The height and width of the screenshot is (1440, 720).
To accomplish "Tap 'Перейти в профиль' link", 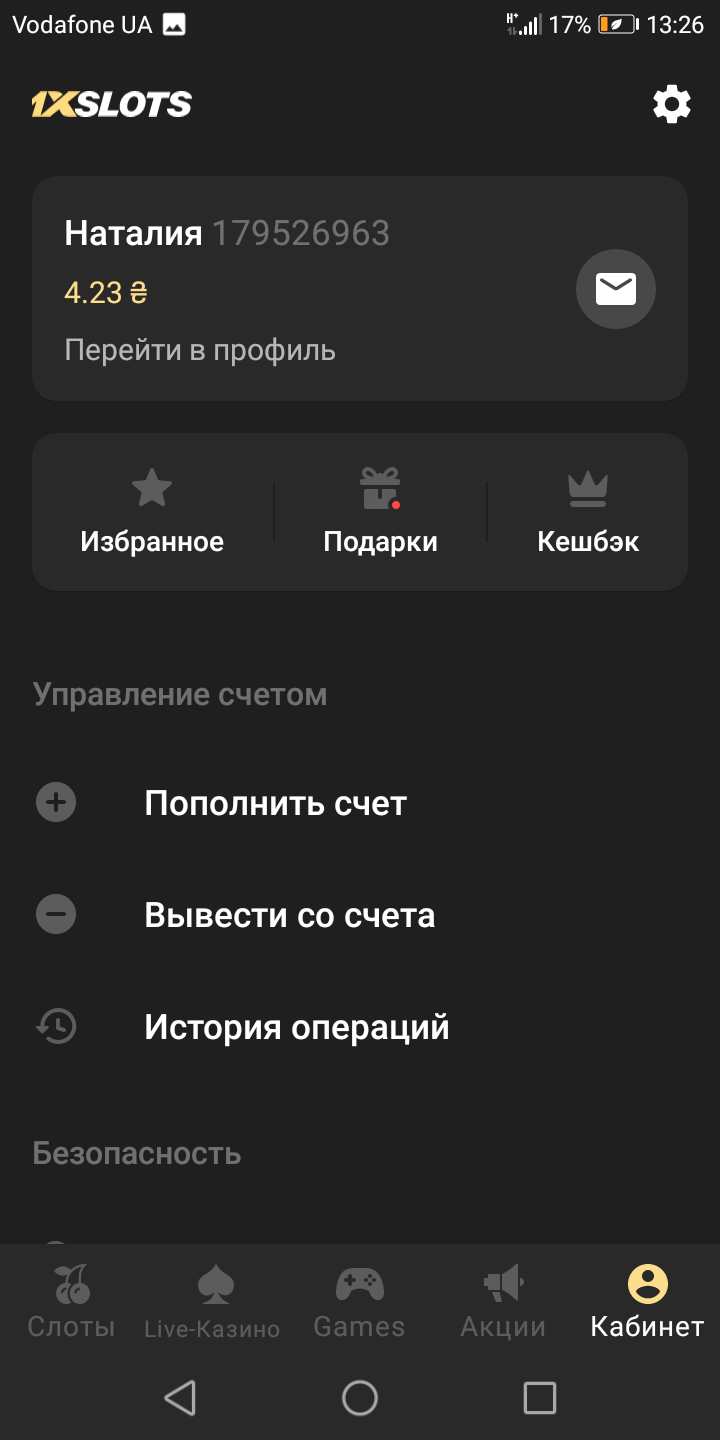I will point(200,350).
